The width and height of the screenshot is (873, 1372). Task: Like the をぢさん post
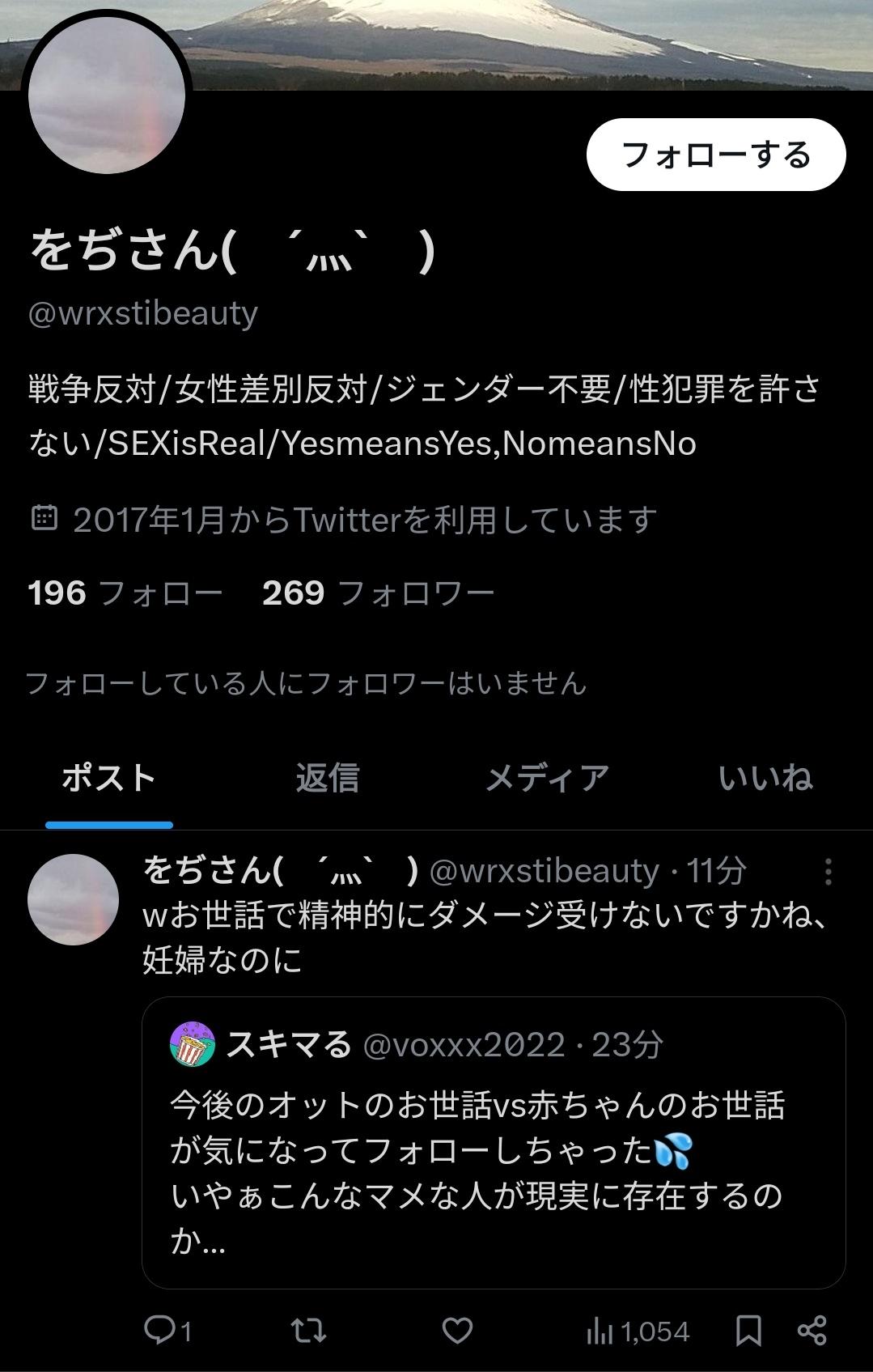click(x=458, y=1331)
